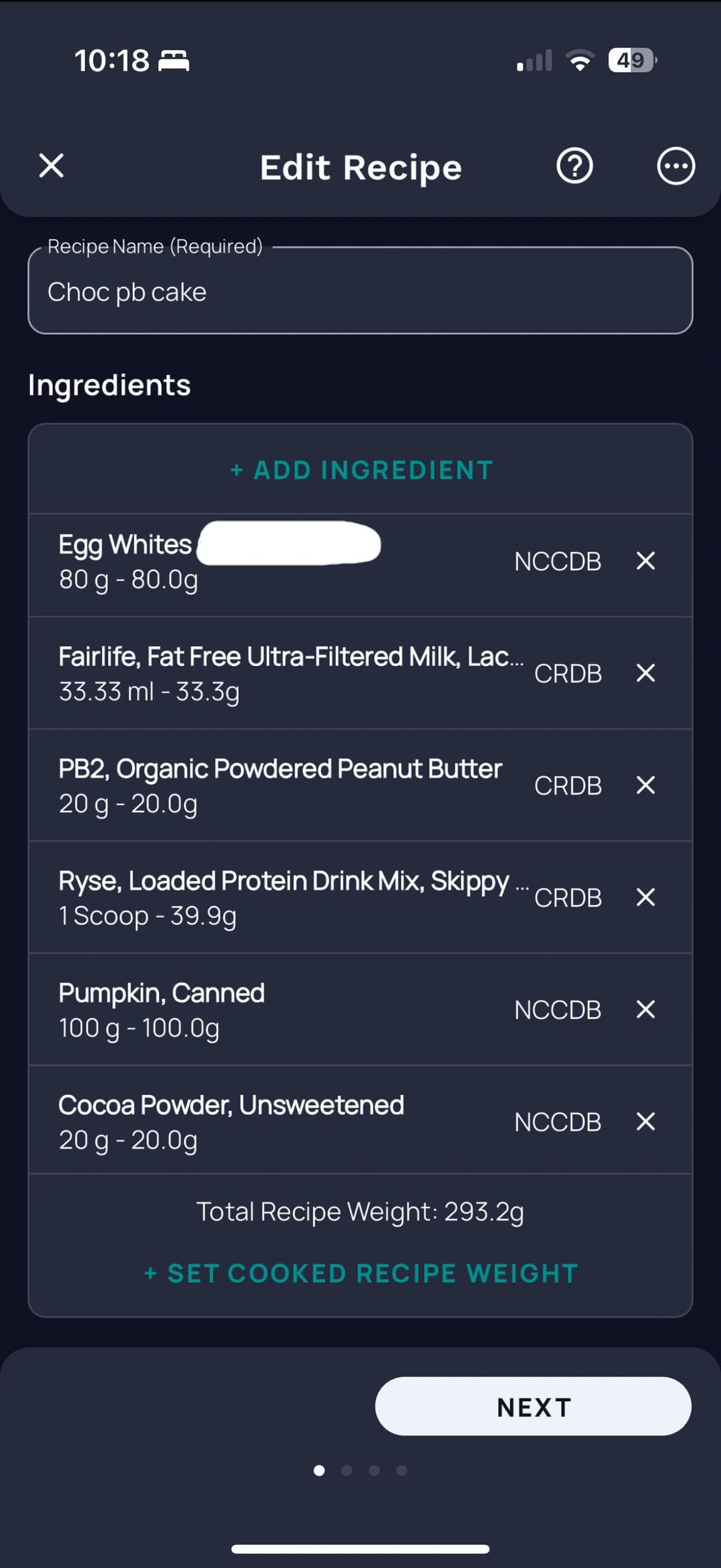721x1568 pixels.
Task: Open Cocoa Powder, Unsweetened ingredient row
Action: (327, 1120)
